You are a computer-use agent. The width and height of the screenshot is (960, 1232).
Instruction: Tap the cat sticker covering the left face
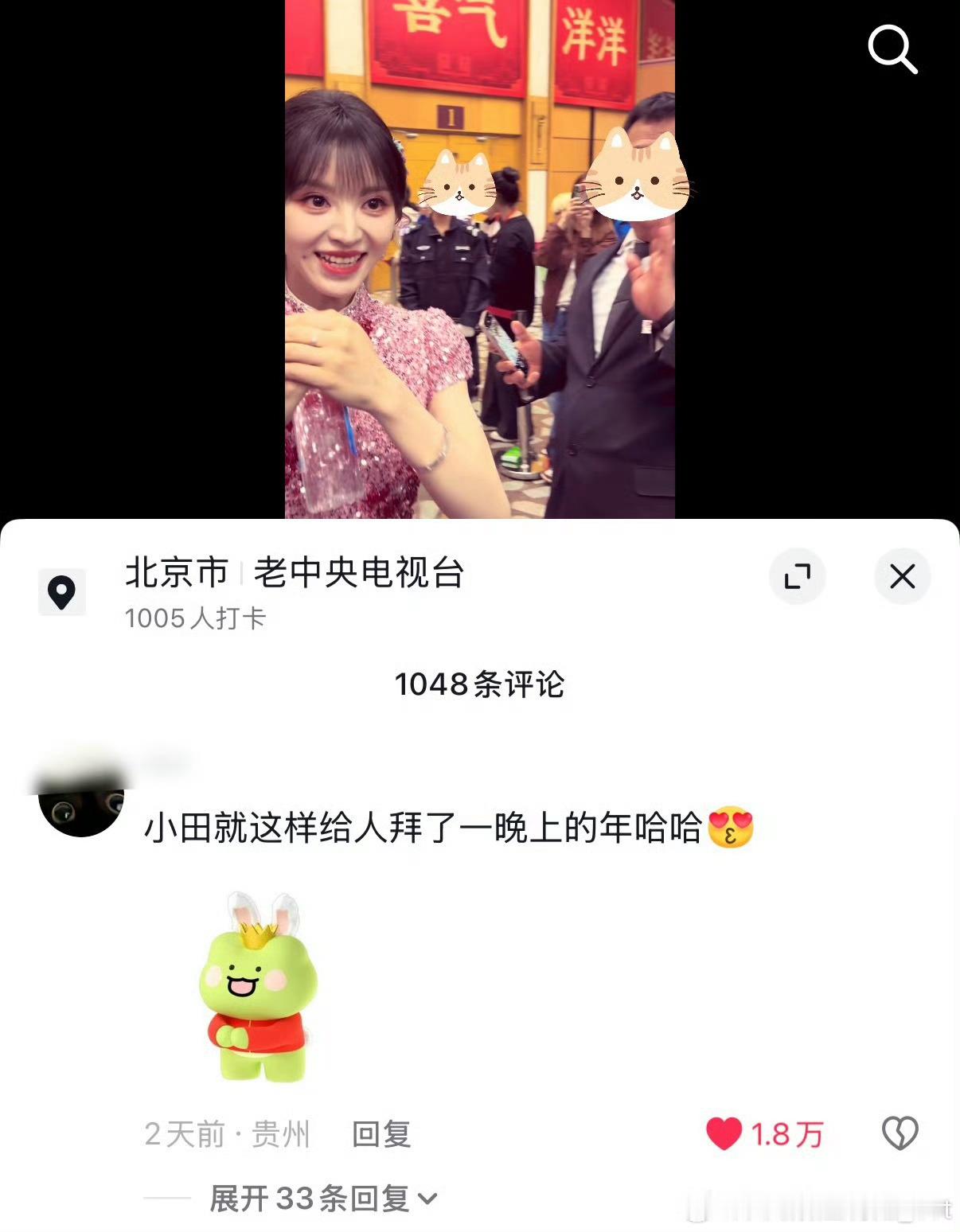pos(460,184)
